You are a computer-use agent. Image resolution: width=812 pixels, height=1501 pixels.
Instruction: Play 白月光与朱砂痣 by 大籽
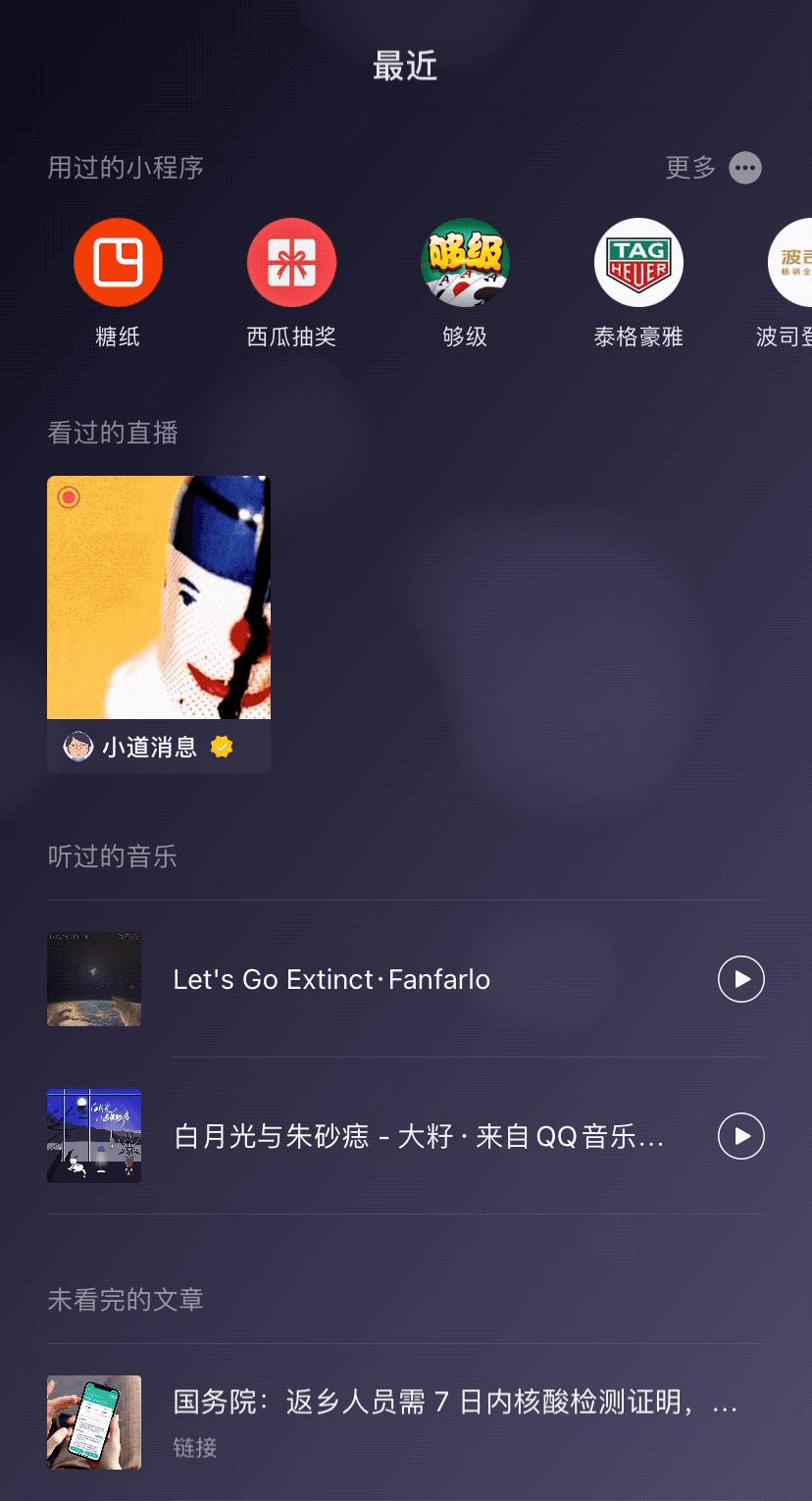click(x=740, y=1136)
